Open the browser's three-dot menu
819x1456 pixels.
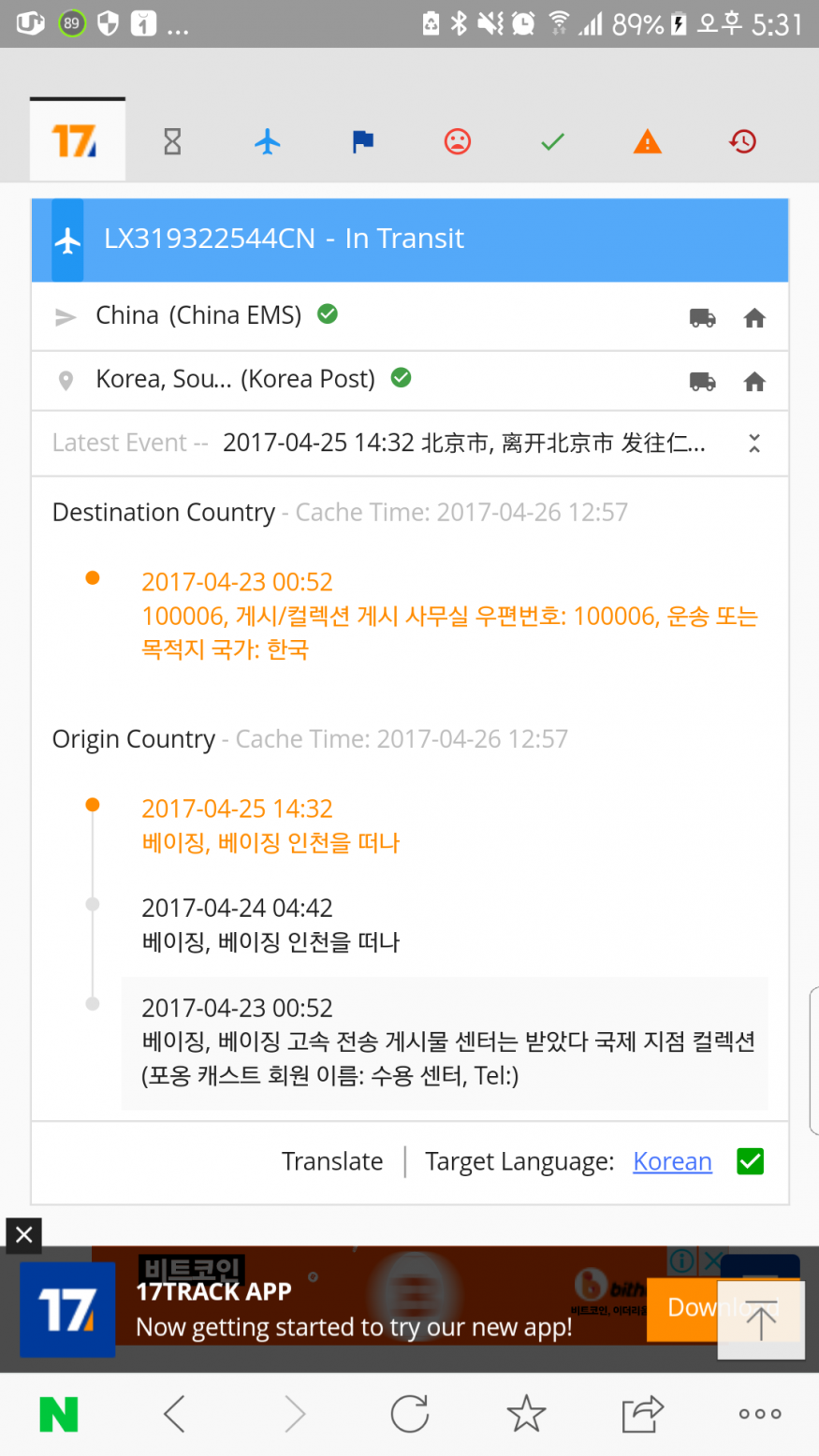[x=759, y=1414]
